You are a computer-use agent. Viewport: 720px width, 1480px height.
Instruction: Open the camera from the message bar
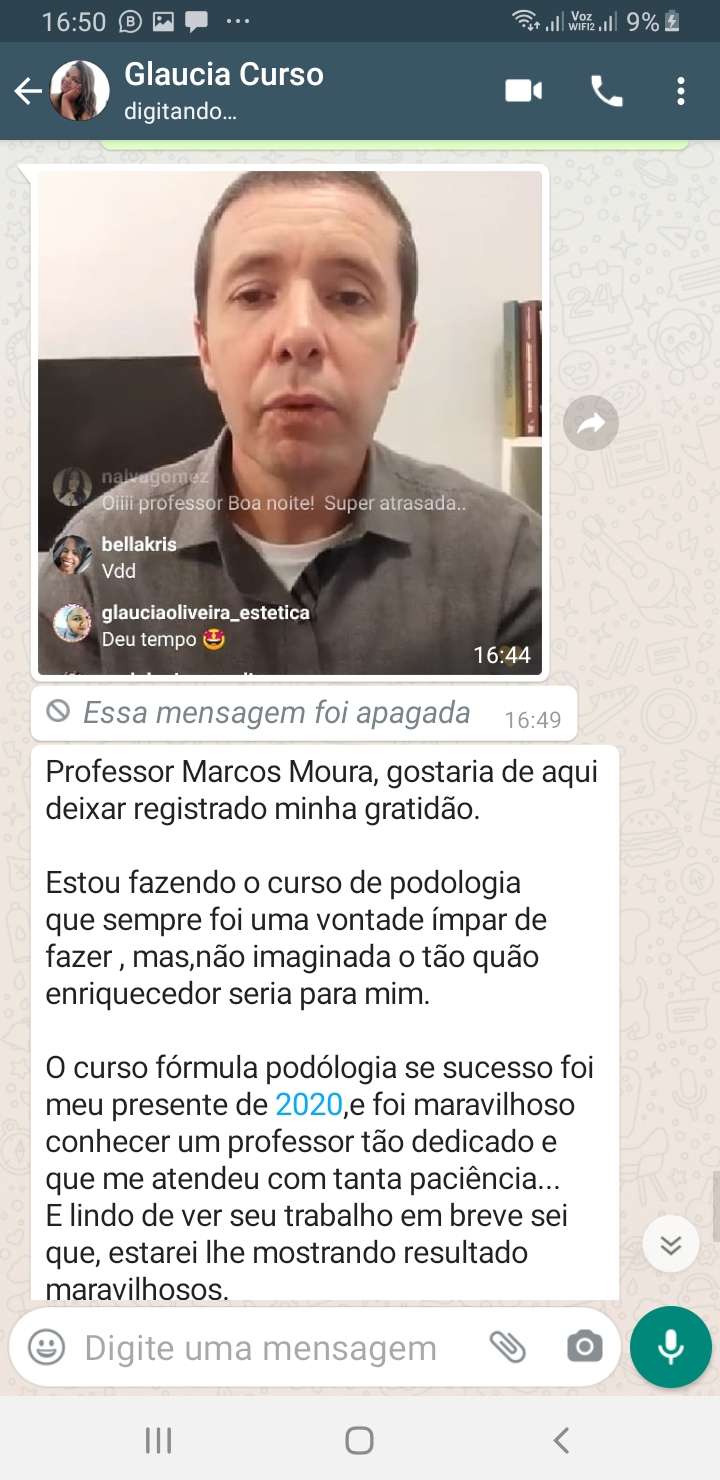coord(584,1348)
